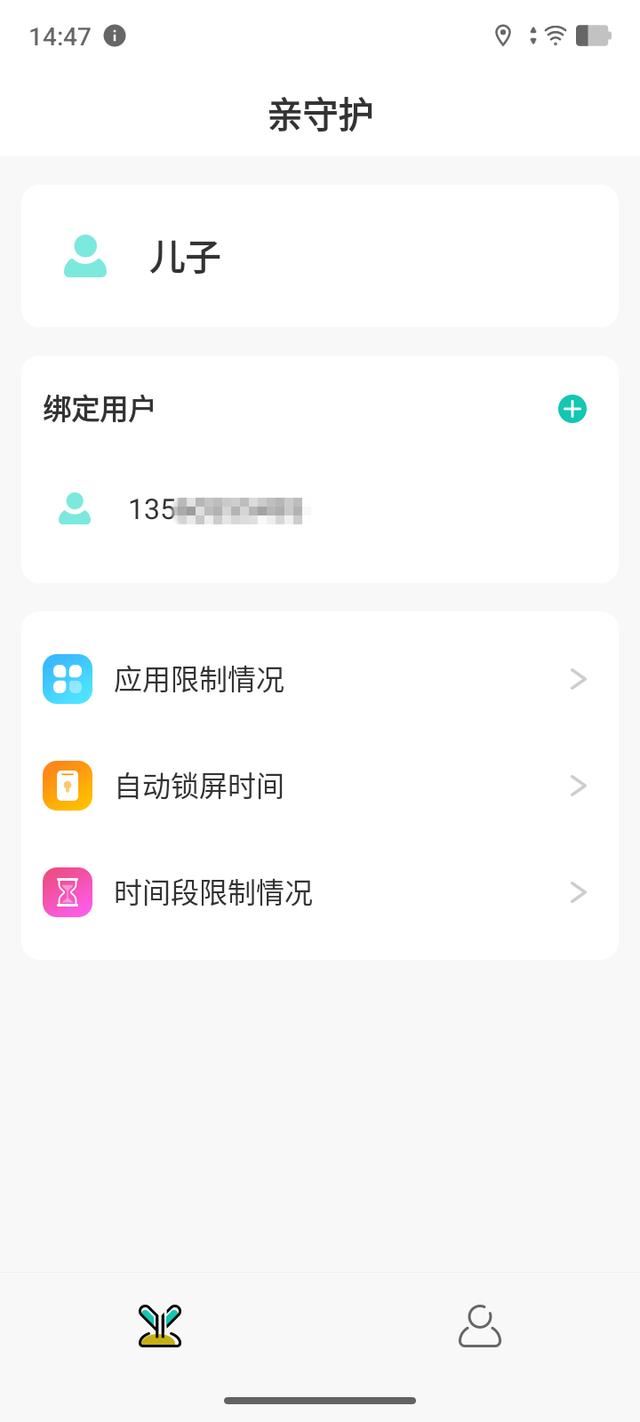Open the 儿子 profile card

(x=319, y=256)
